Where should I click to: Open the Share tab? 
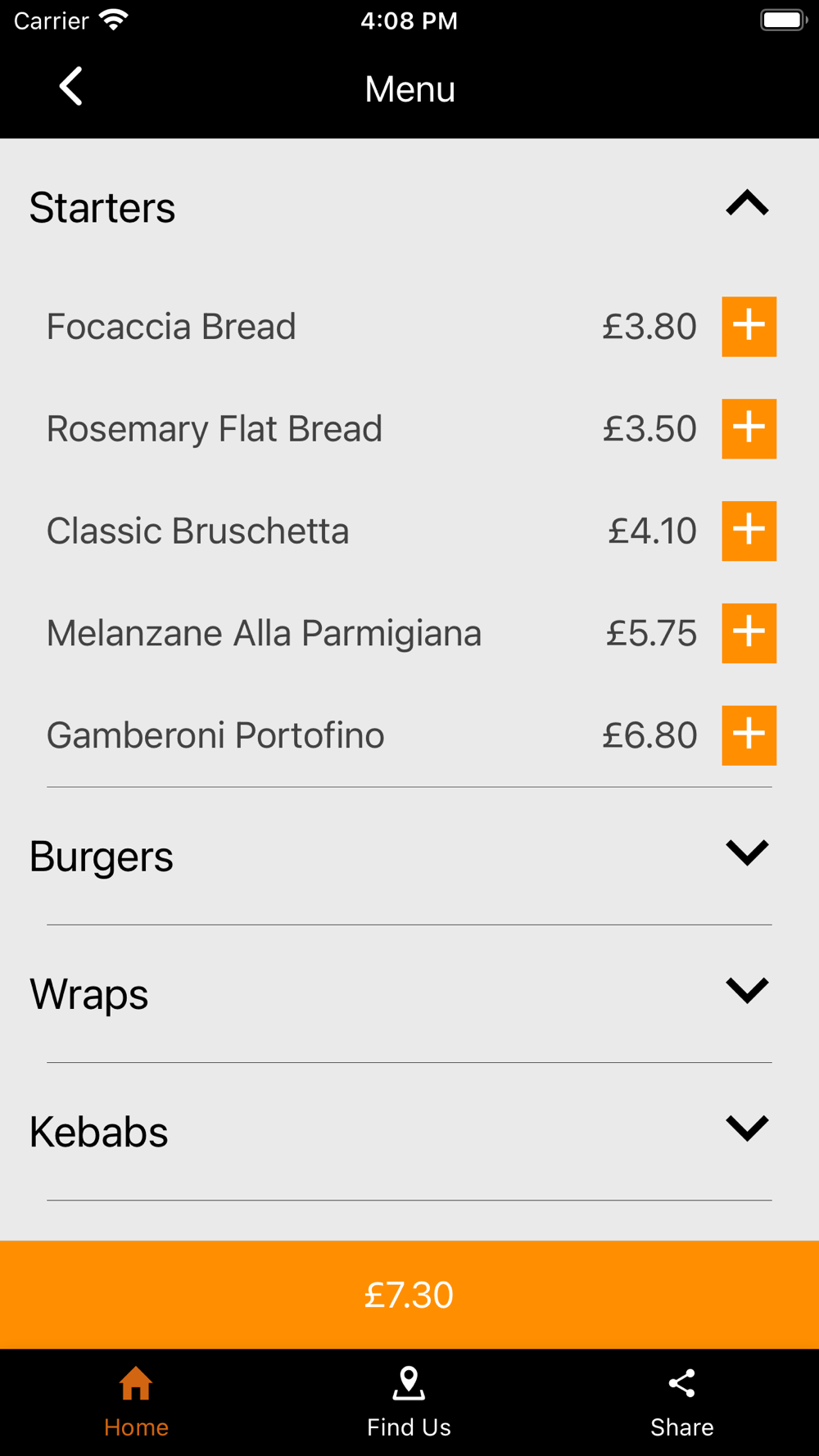point(682,1402)
